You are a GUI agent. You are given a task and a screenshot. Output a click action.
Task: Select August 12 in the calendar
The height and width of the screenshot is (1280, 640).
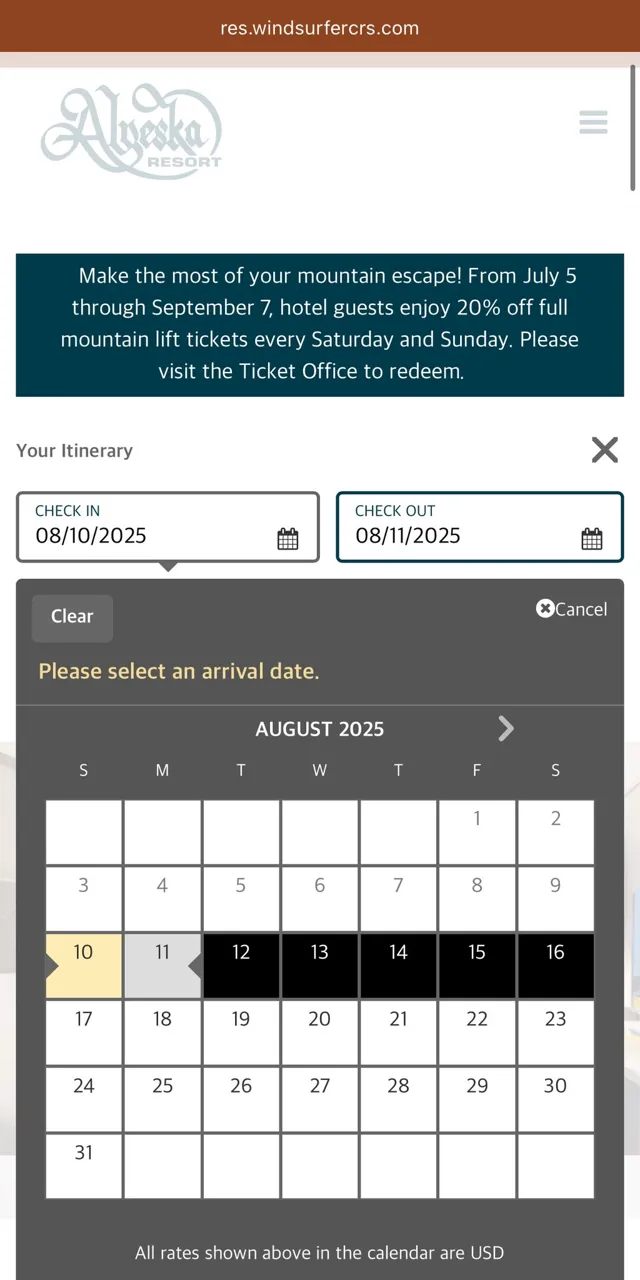coord(241,966)
